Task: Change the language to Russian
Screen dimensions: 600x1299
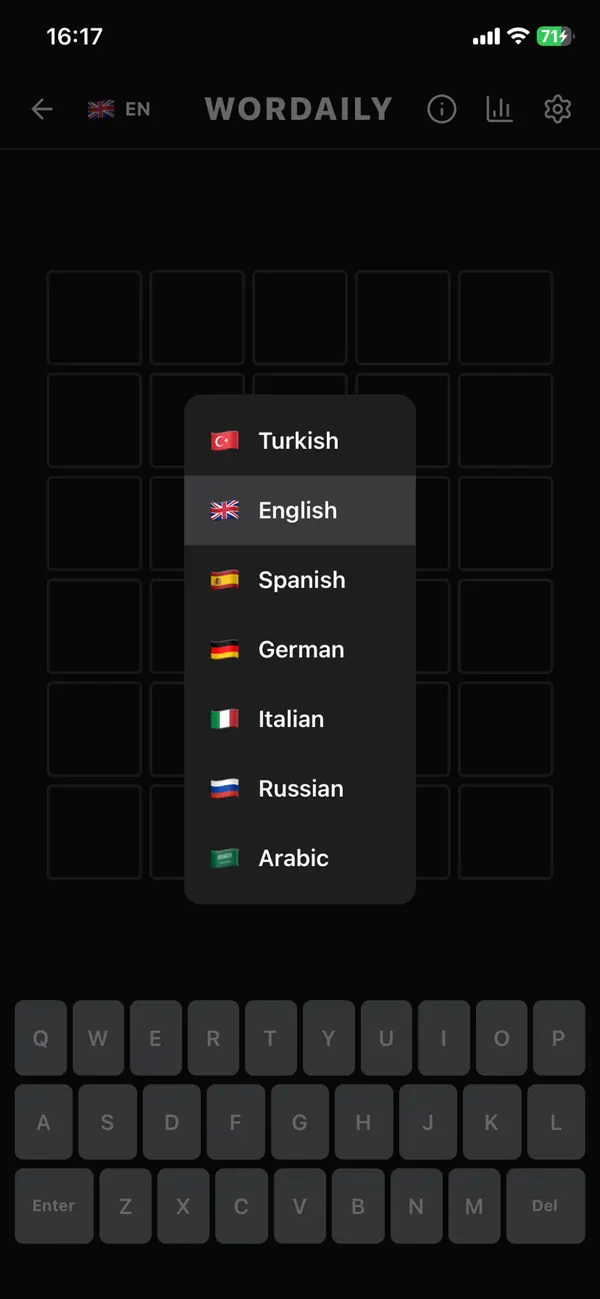Action: tap(300, 788)
